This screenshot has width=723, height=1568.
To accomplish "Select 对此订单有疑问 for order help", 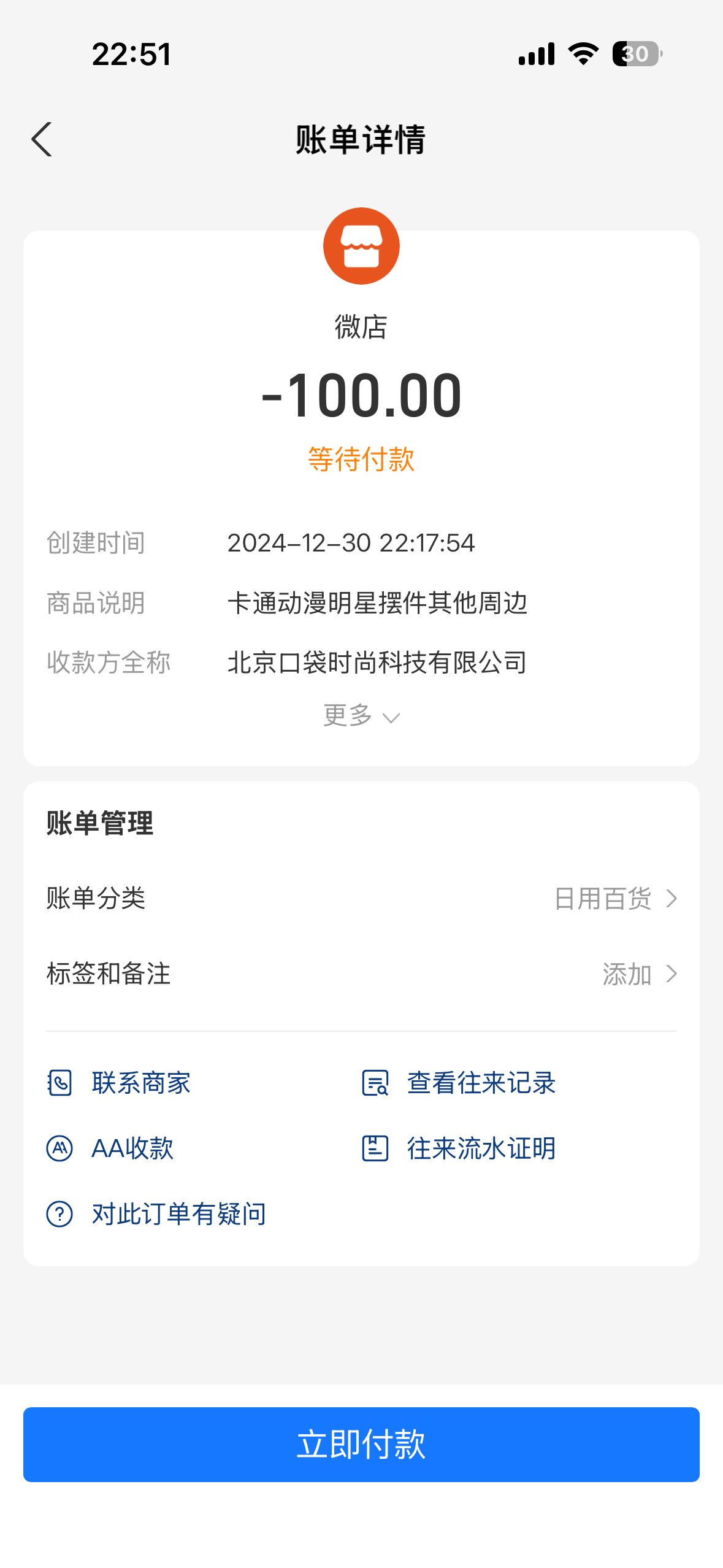I will point(156,1214).
